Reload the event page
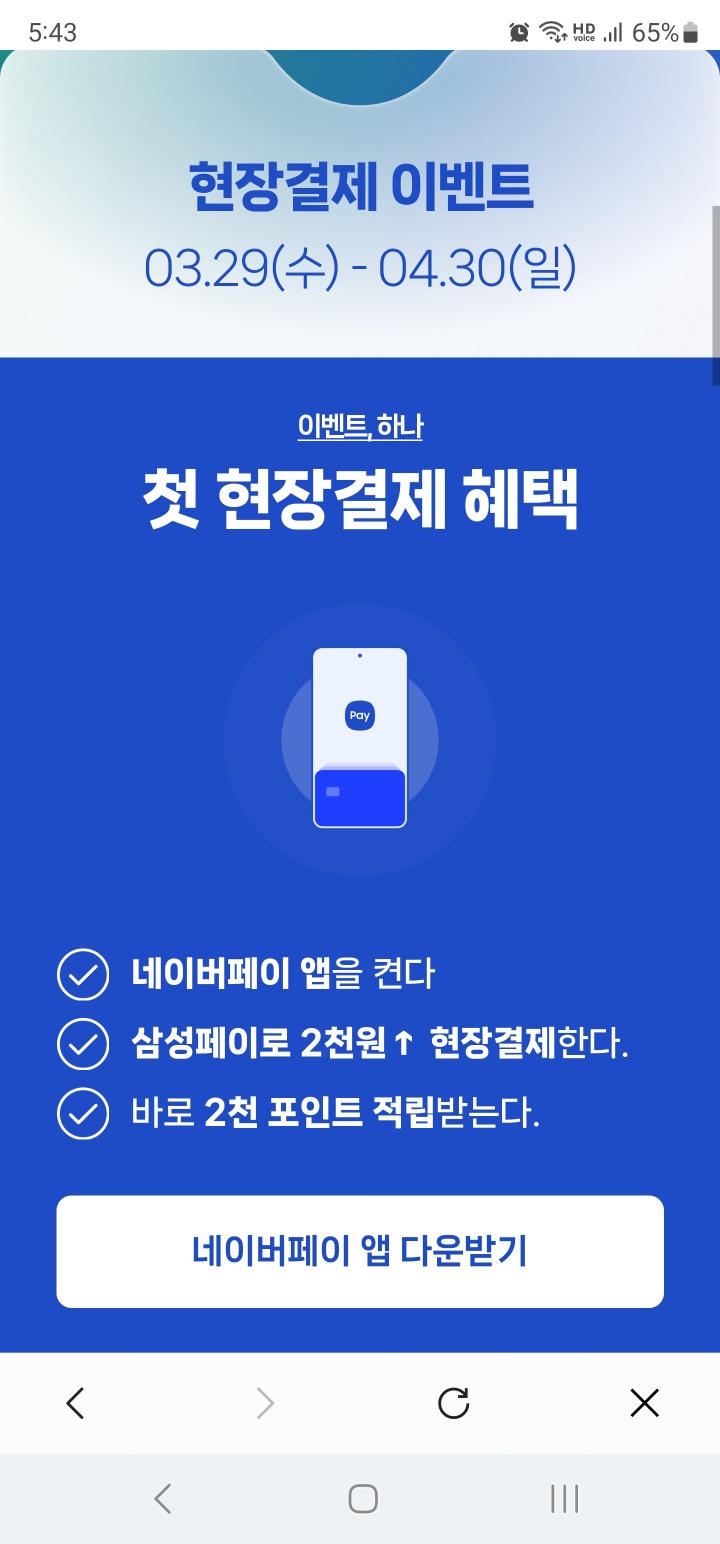The image size is (720, 1544). pyautogui.click(x=454, y=1404)
